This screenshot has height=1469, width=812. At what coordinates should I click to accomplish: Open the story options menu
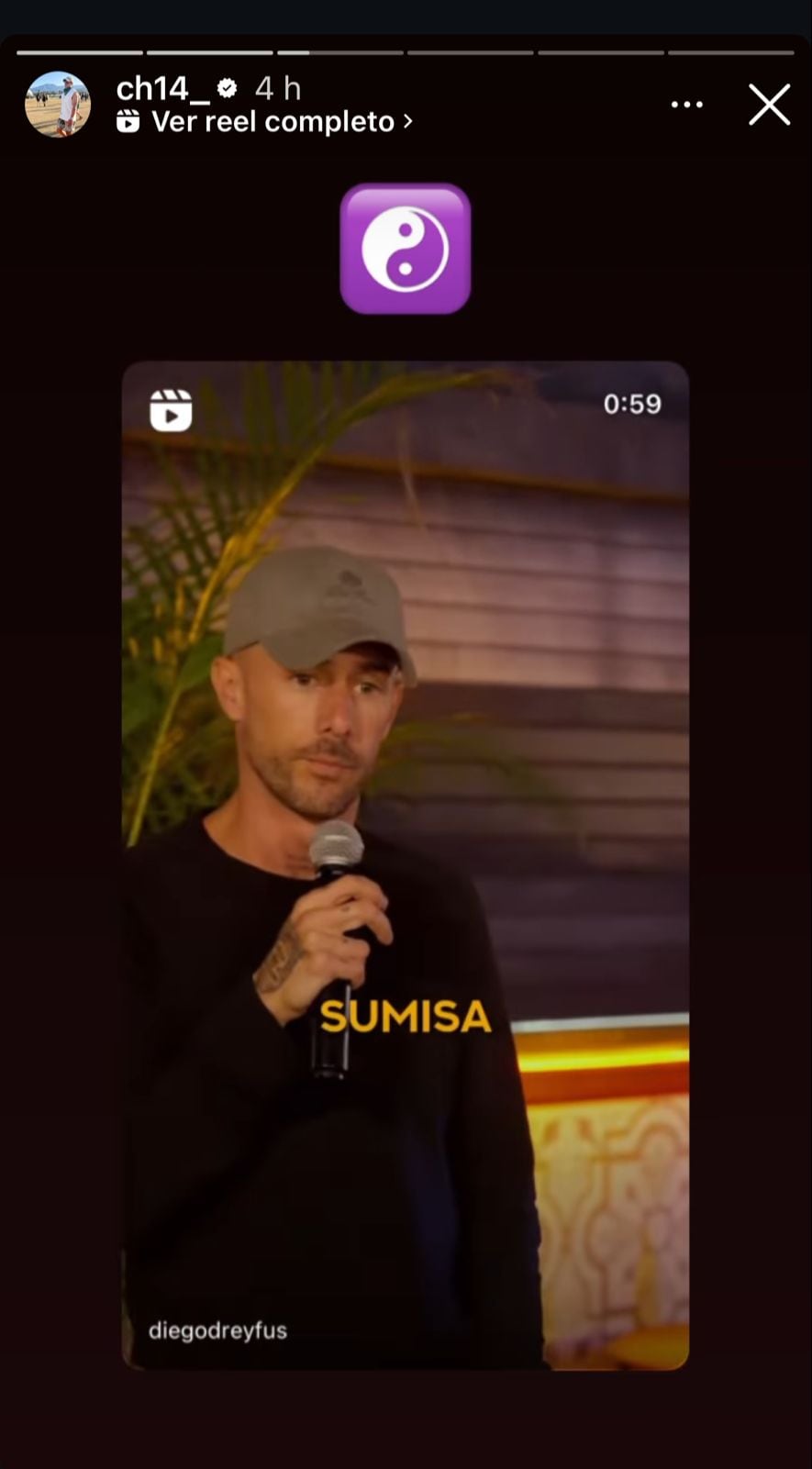(686, 105)
